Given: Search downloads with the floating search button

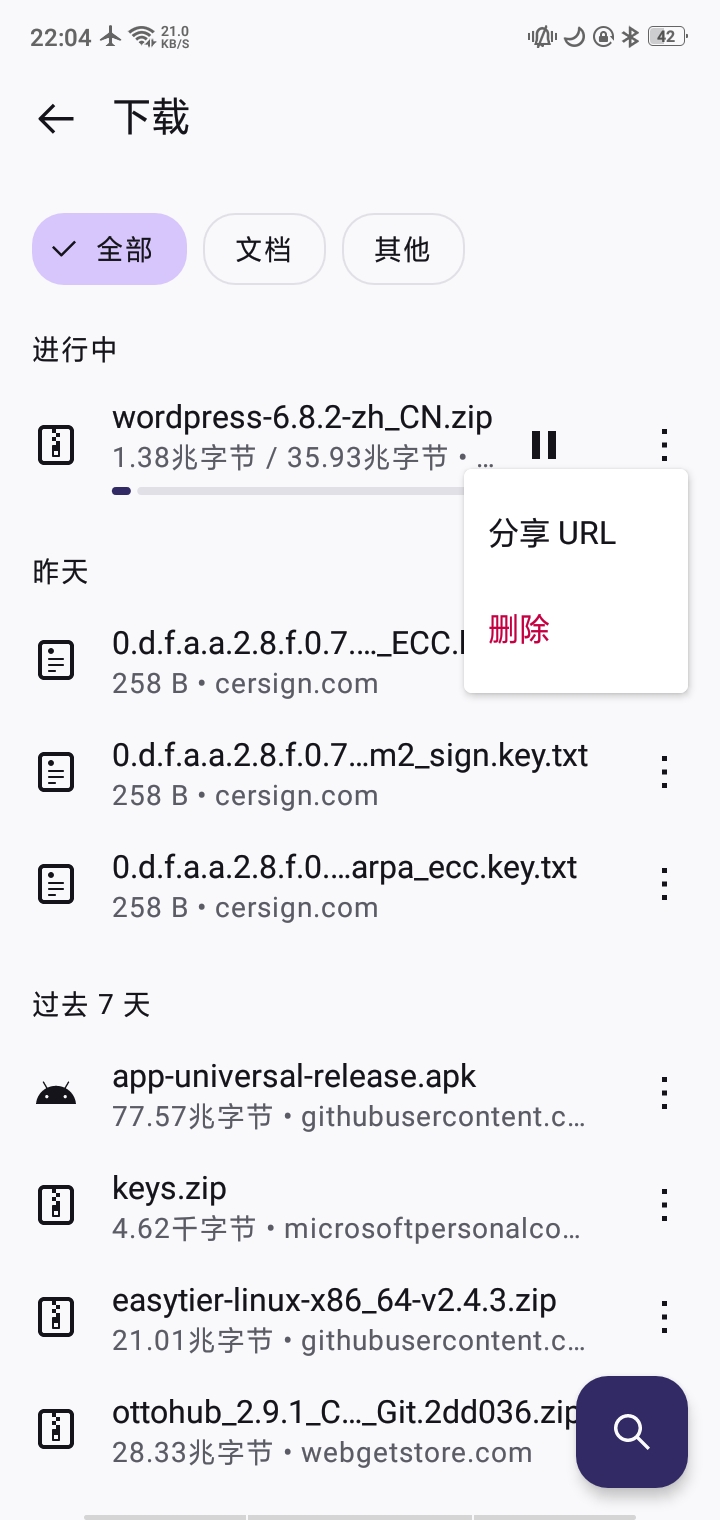Looking at the screenshot, I should pos(632,1431).
